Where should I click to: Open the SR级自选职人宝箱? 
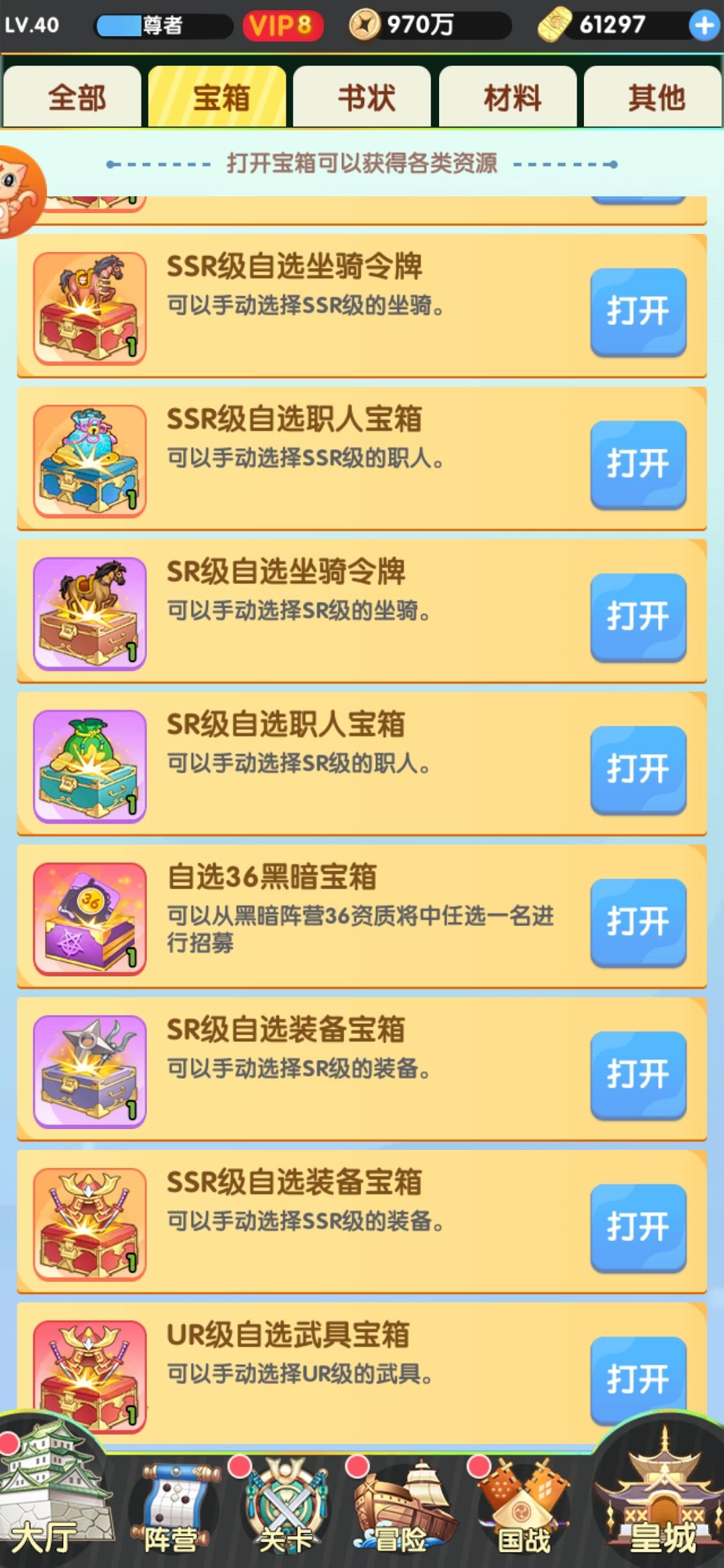[x=638, y=769]
